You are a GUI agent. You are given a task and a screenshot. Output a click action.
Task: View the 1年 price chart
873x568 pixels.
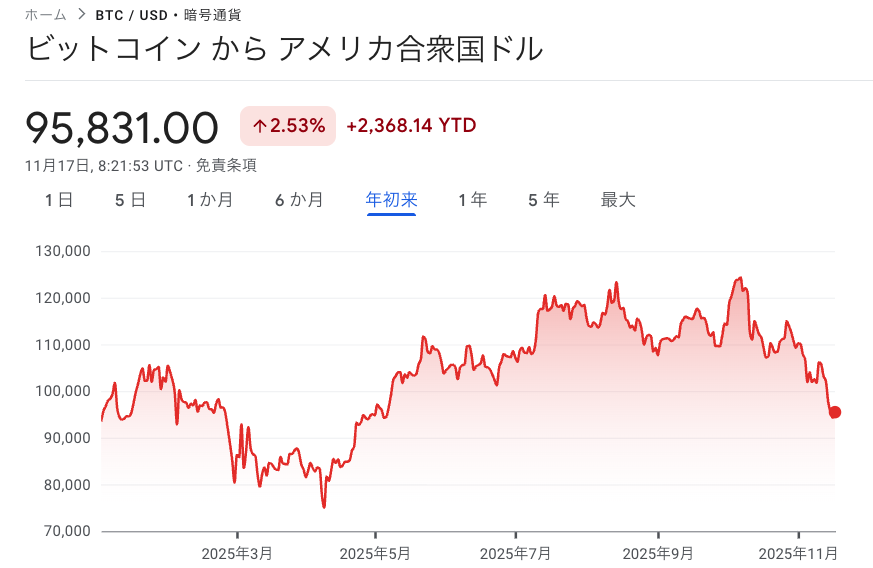coord(473,200)
